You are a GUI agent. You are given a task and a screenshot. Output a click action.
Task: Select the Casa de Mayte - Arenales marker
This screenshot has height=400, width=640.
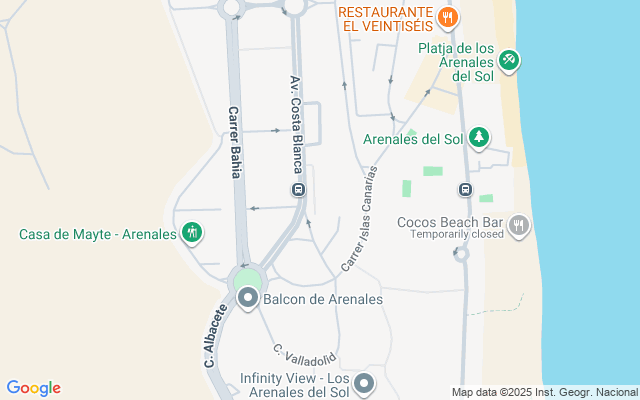pos(192,234)
